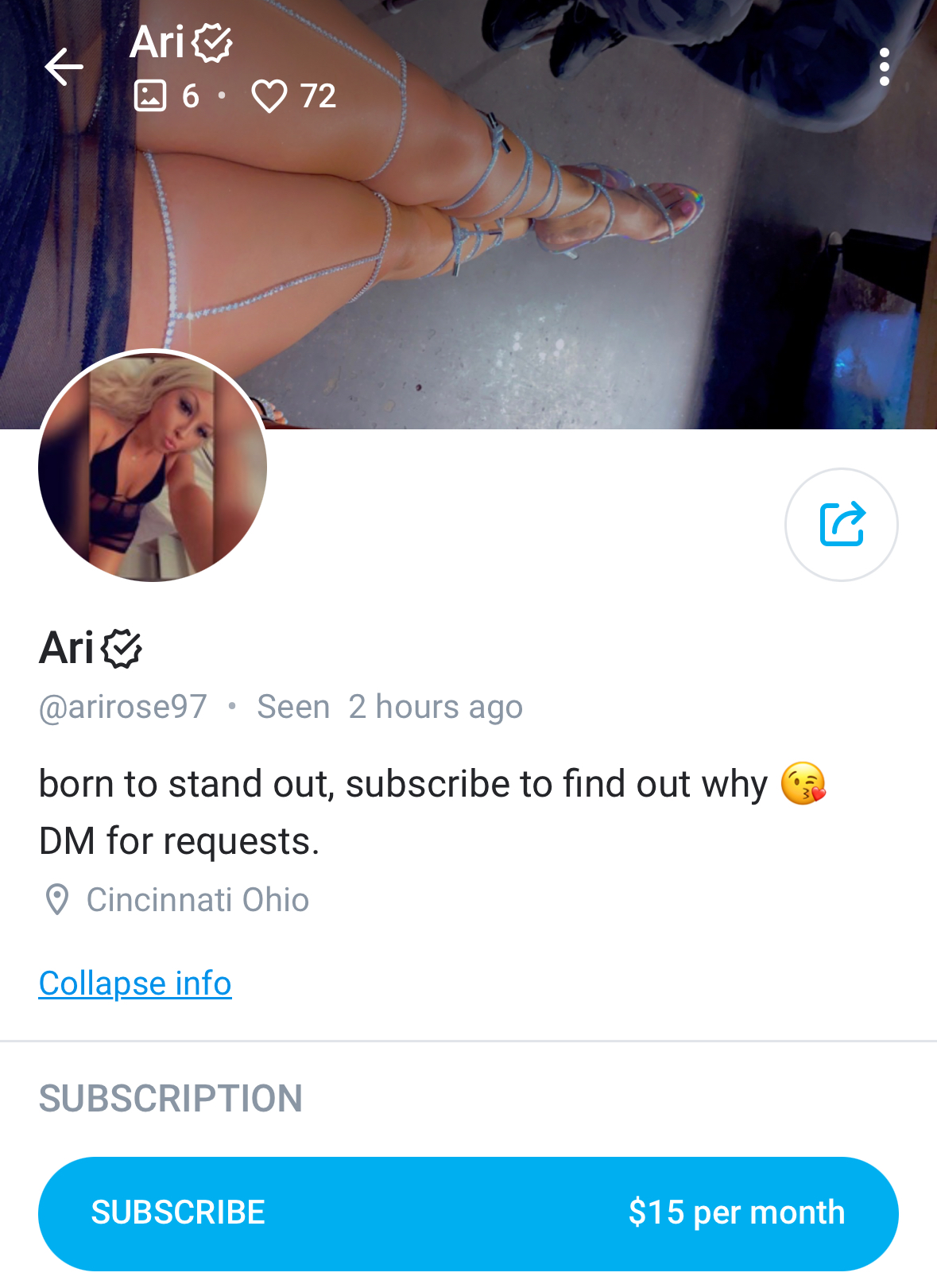The width and height of the screenshot is (937, 1288).
Task: Open Ari's profile picture
Action: pos(153,467)
